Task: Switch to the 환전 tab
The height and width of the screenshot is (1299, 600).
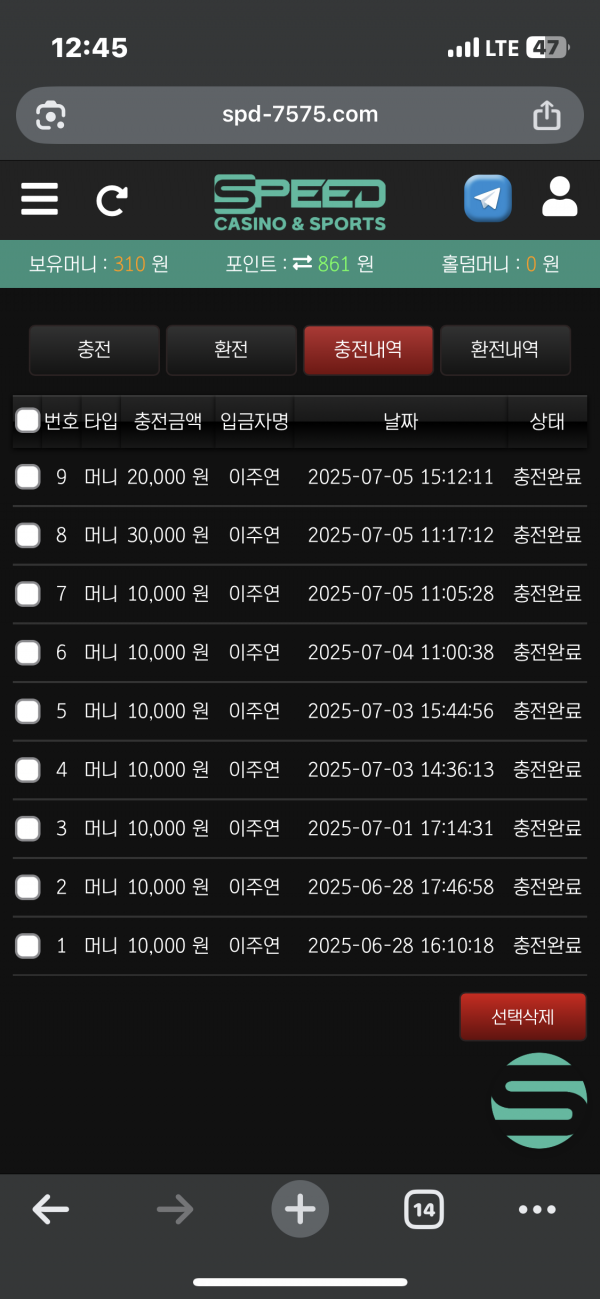Action: click(x=231, y=350)
